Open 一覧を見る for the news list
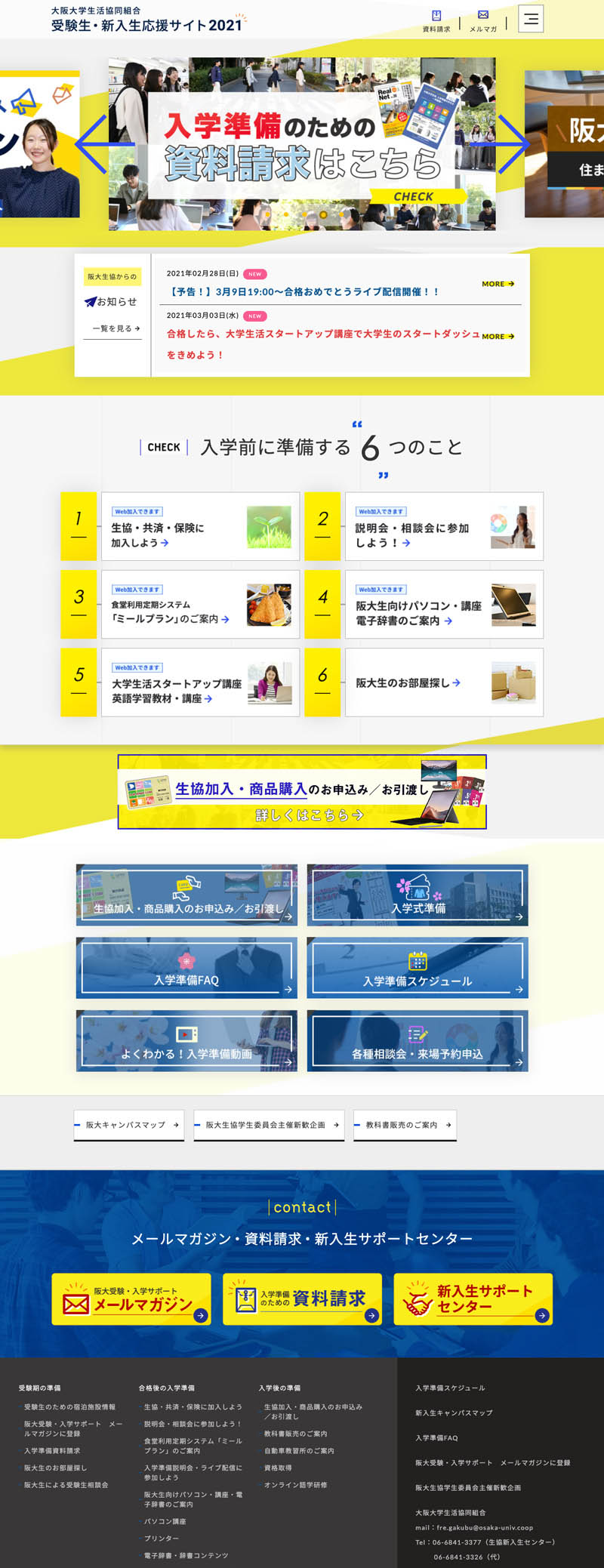 [x=116, y=328]
